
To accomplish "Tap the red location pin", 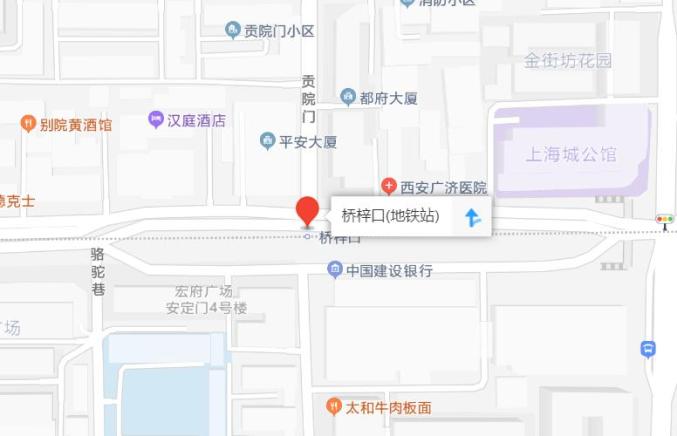I will [308, 212].
